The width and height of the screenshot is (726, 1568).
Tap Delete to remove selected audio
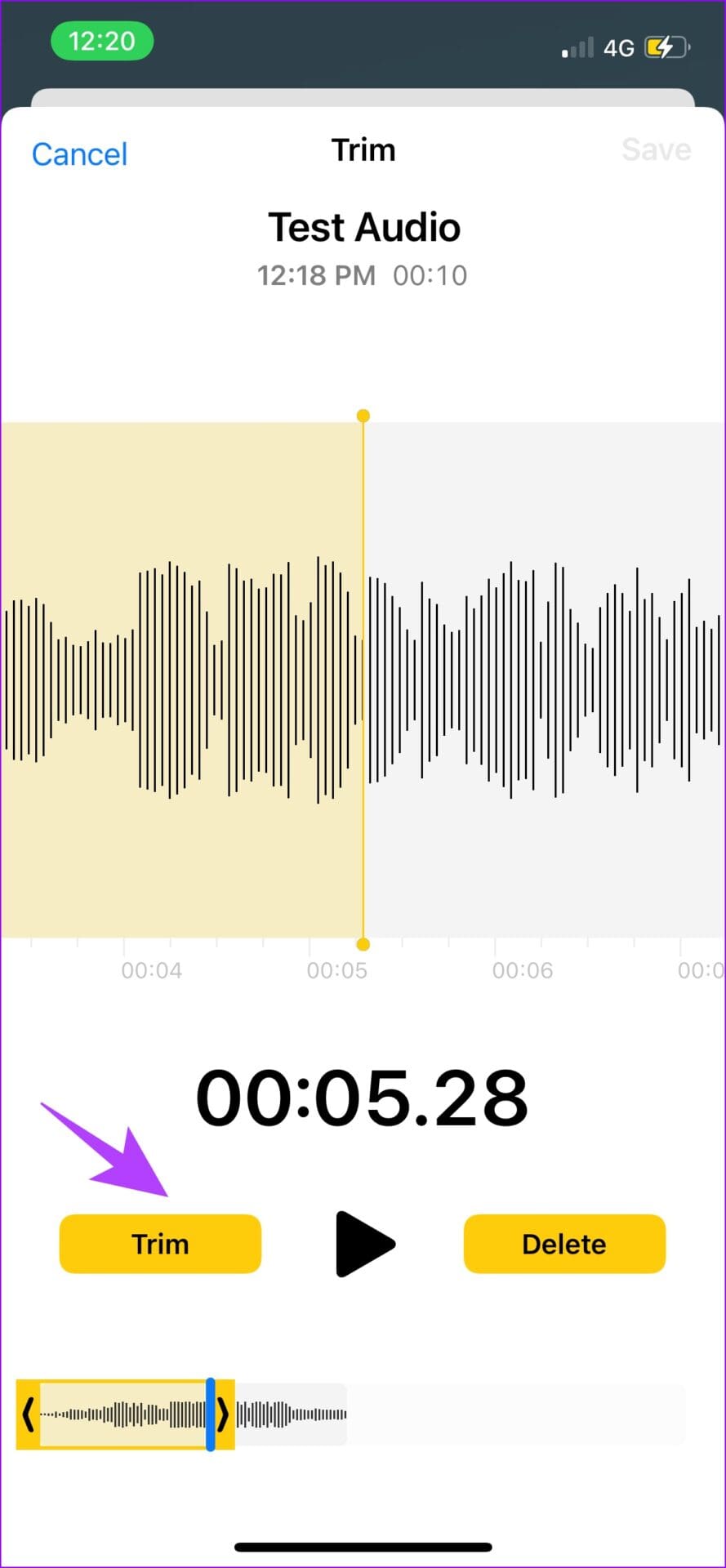tap(564, 1244)
